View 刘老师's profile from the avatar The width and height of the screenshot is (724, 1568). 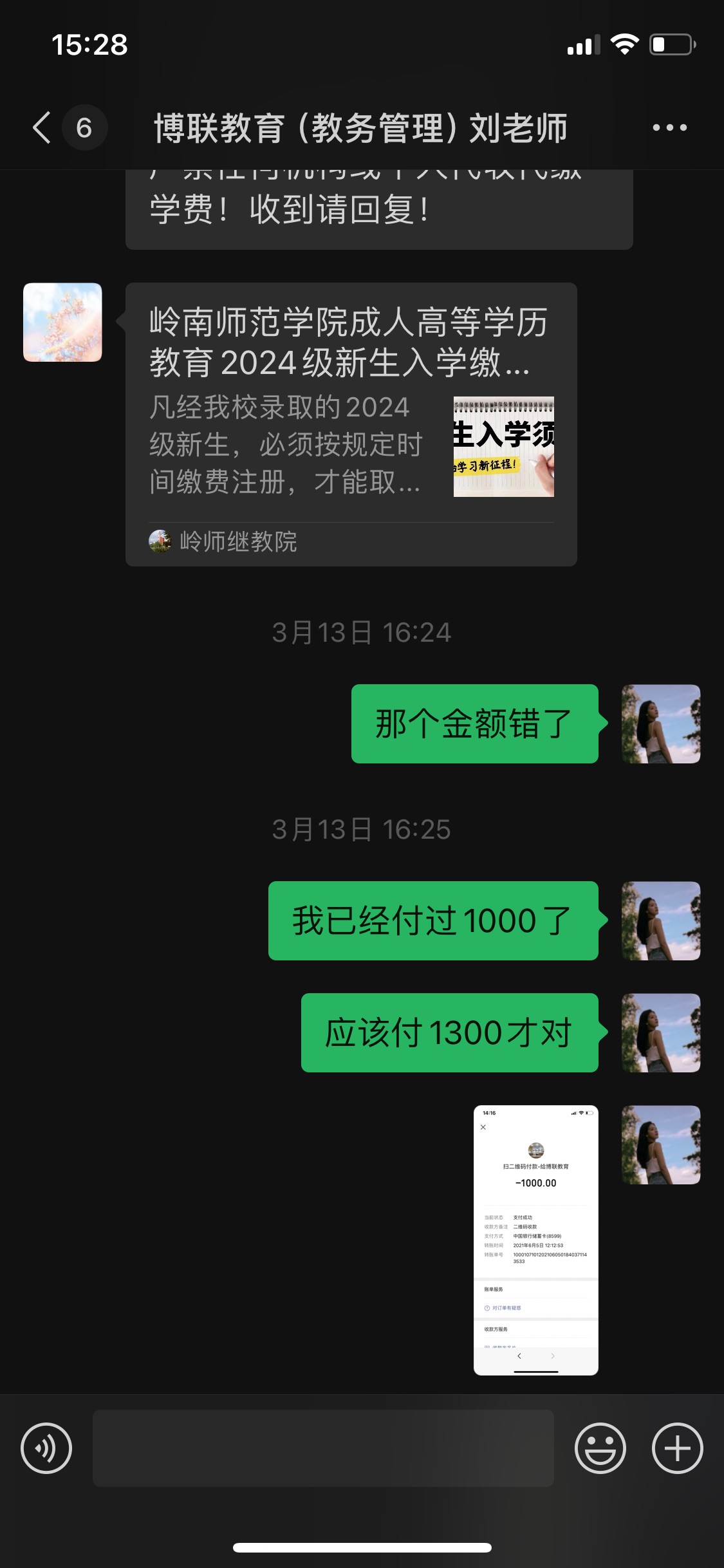62,322
